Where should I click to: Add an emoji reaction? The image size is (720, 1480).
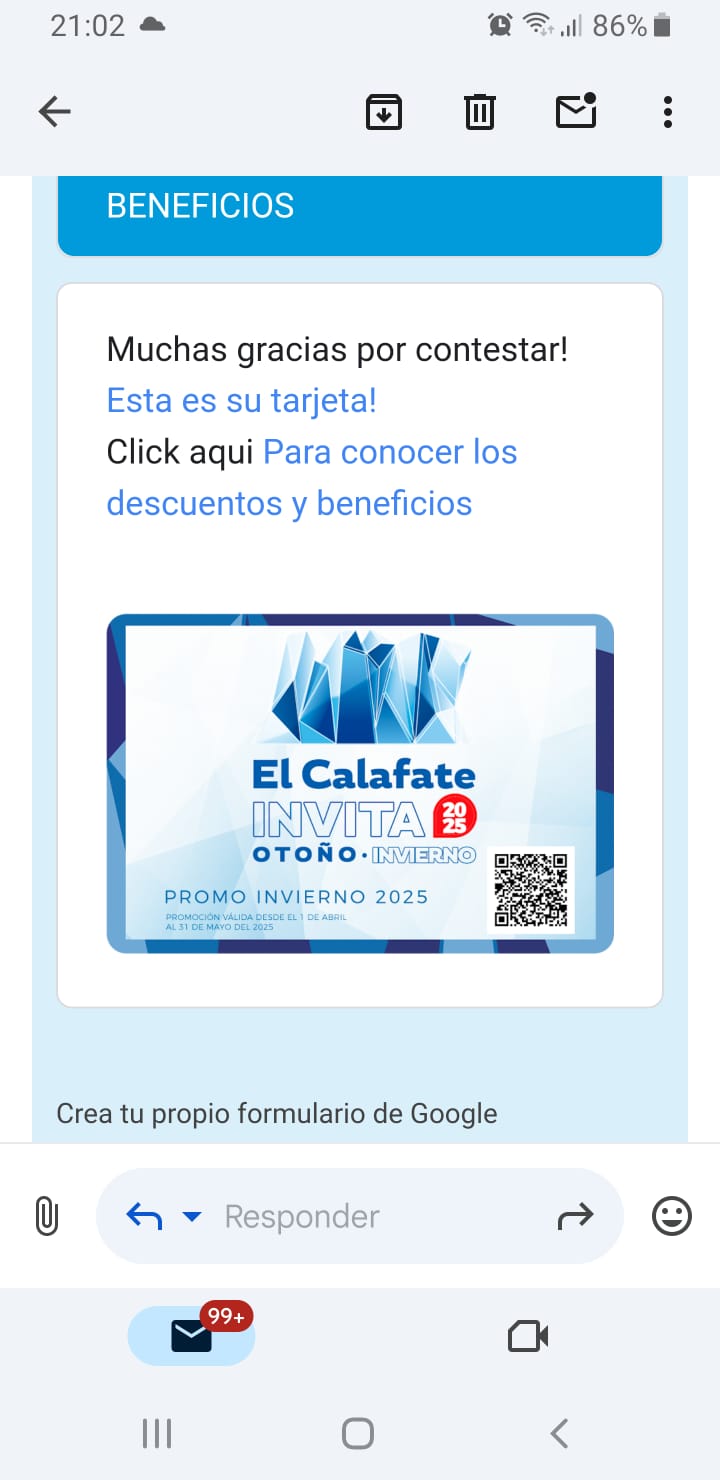point(672,1216)
